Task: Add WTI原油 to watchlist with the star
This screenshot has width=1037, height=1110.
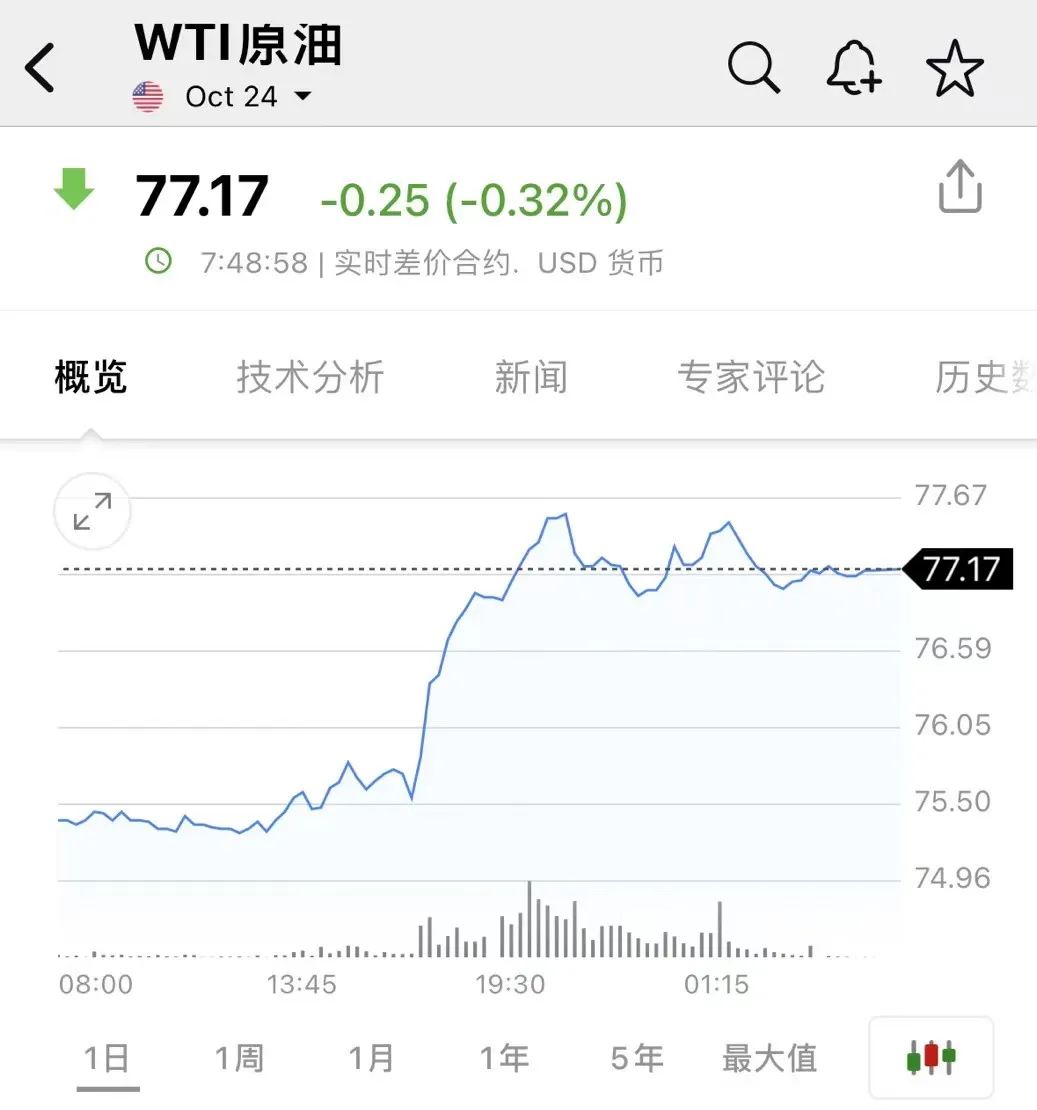Action: tap(955, 68)
